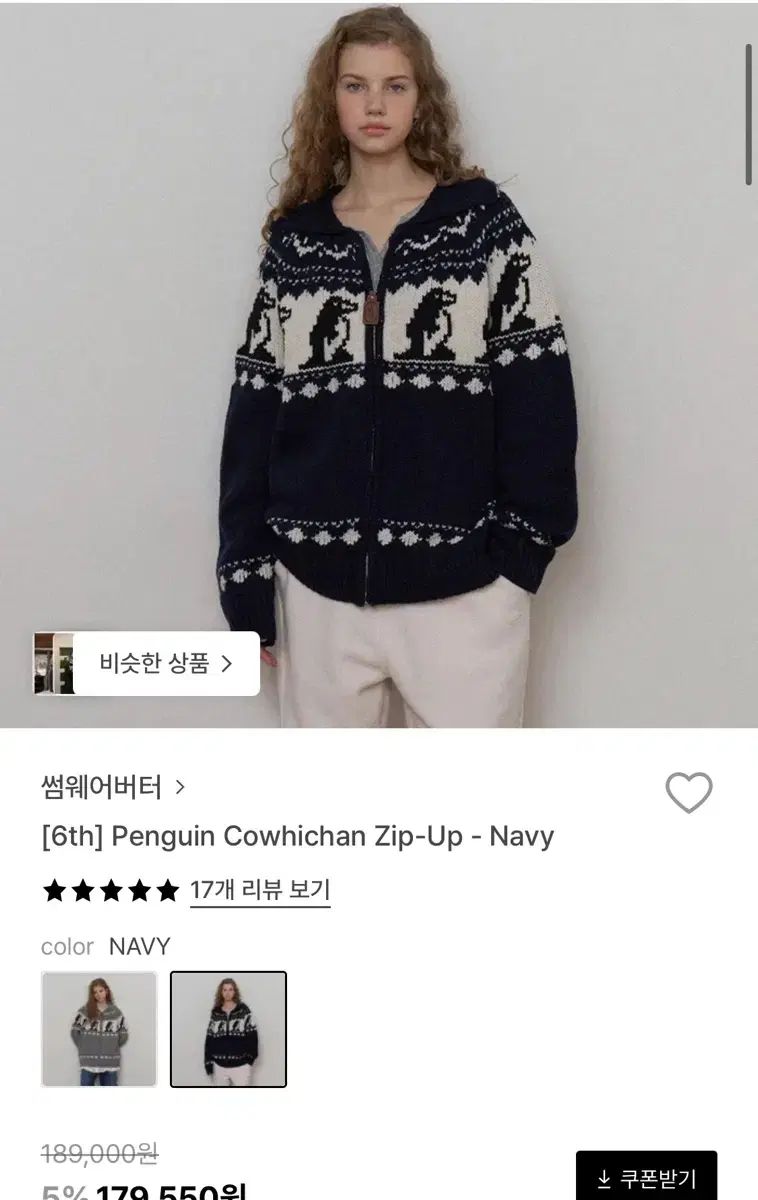Image resolution: width=758 pixels, height=1200 pixels.
Task: Select the gray color option
Action: 99,1029
